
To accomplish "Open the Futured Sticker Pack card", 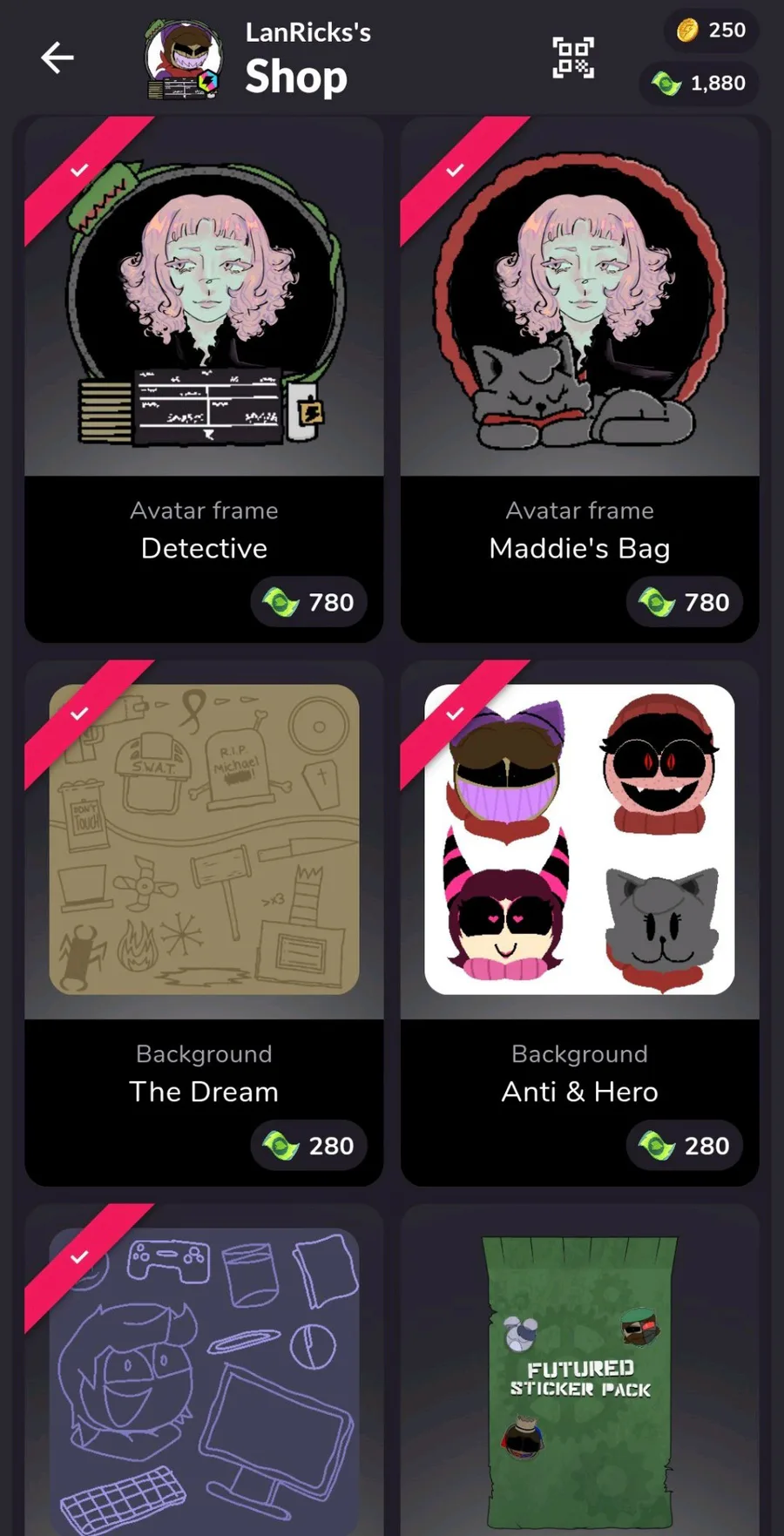I will [579, 1370].
